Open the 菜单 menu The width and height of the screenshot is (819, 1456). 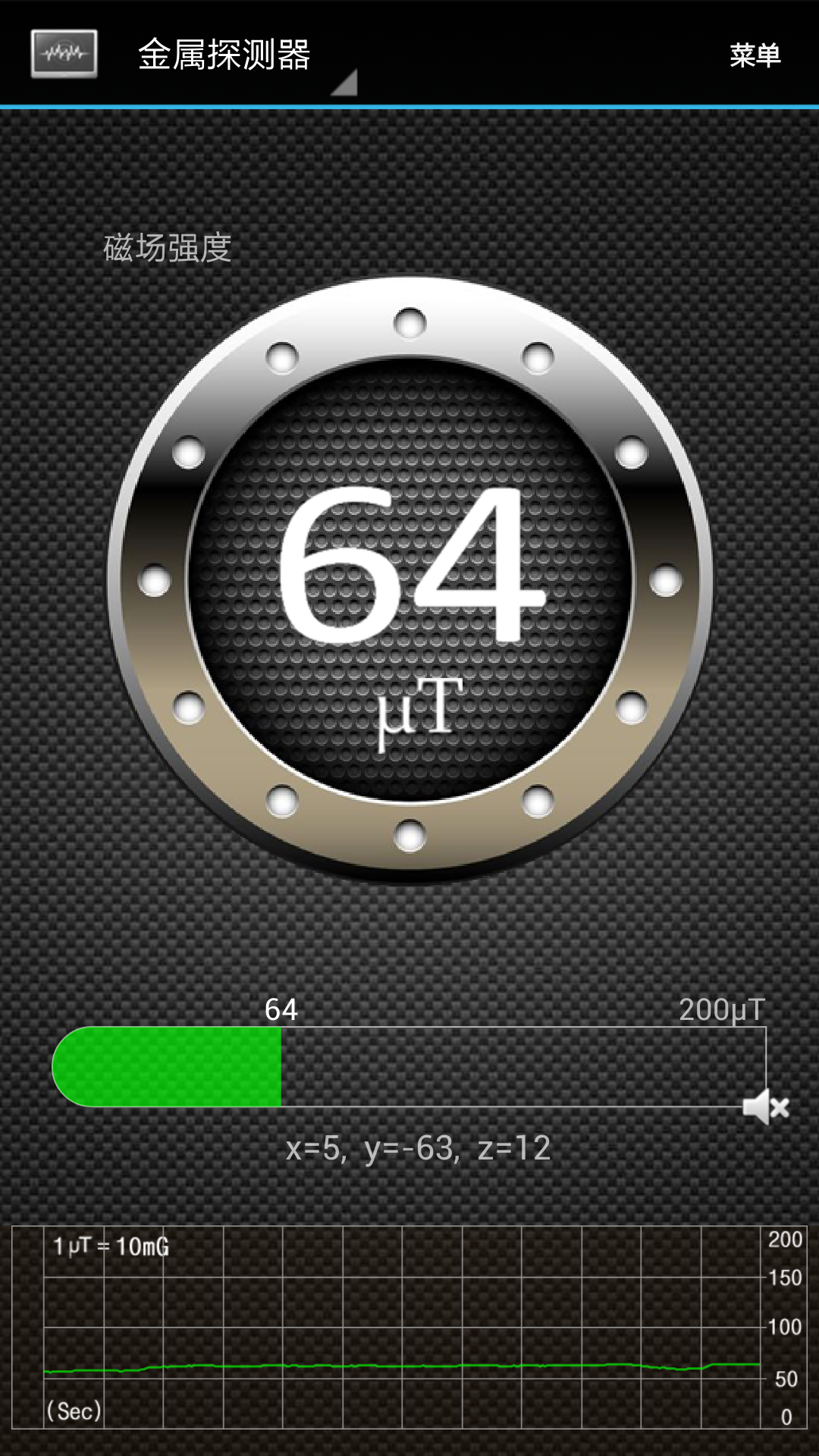point(755,55)
